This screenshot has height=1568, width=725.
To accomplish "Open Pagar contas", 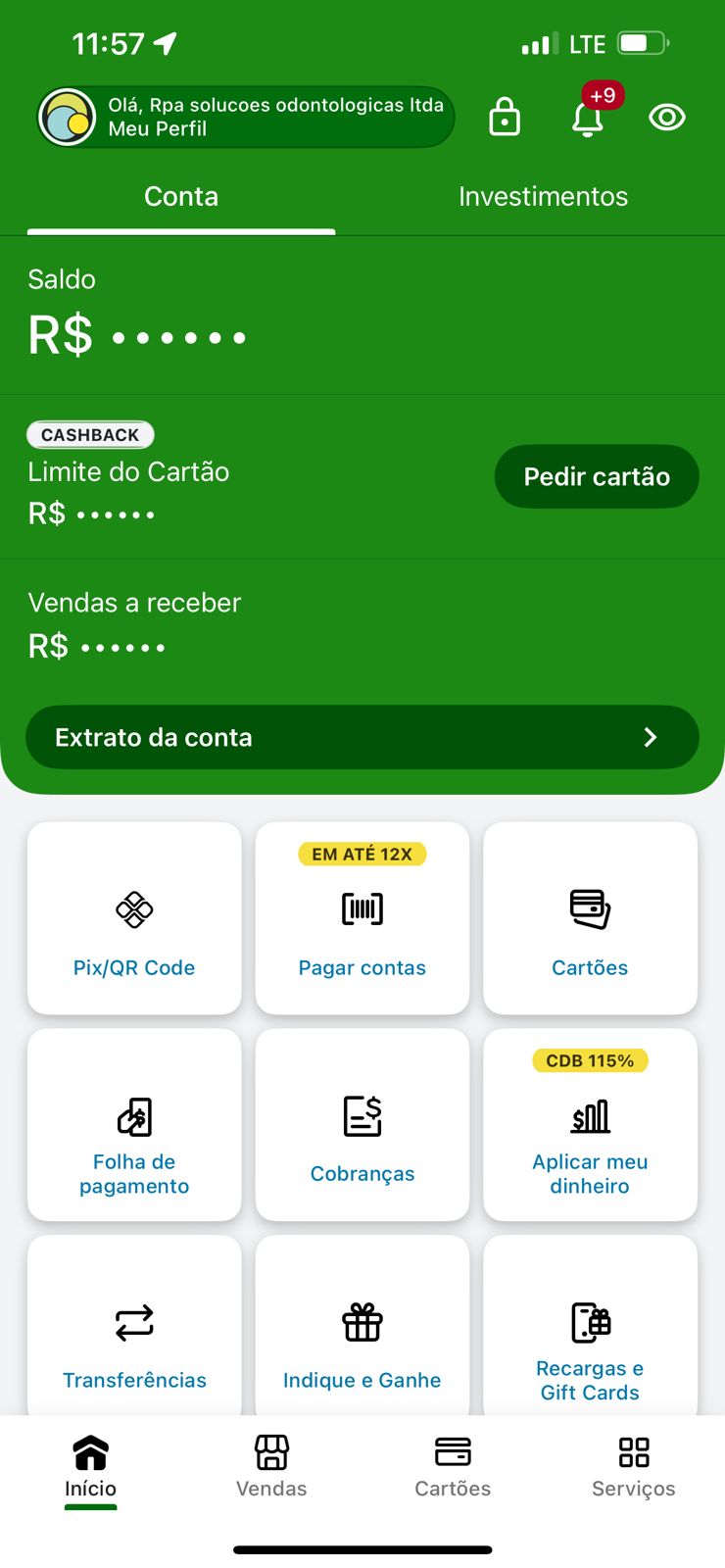I will pyautogui.click(x=362, y=918).
